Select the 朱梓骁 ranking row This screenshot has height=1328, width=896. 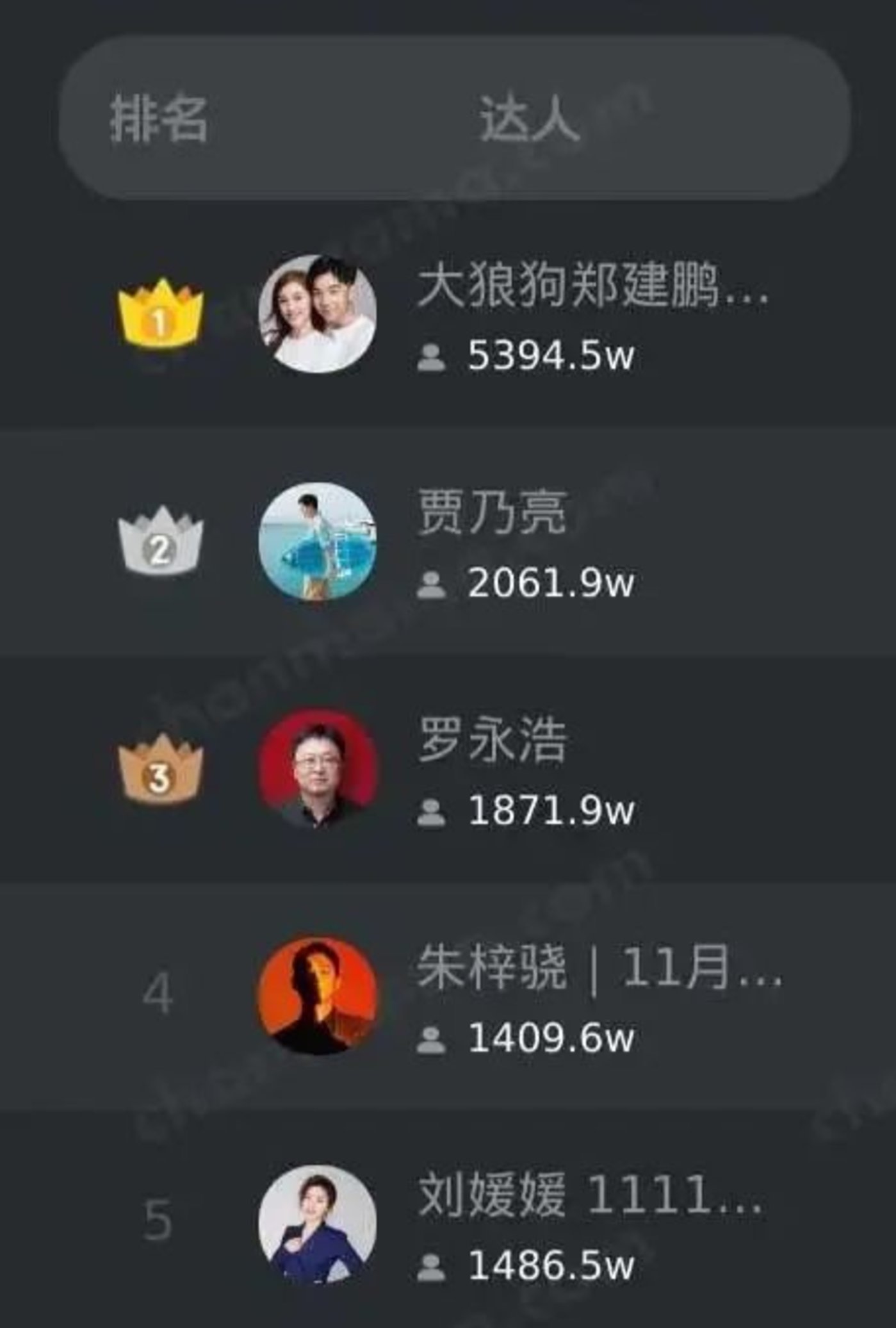(x=598, y=968)
